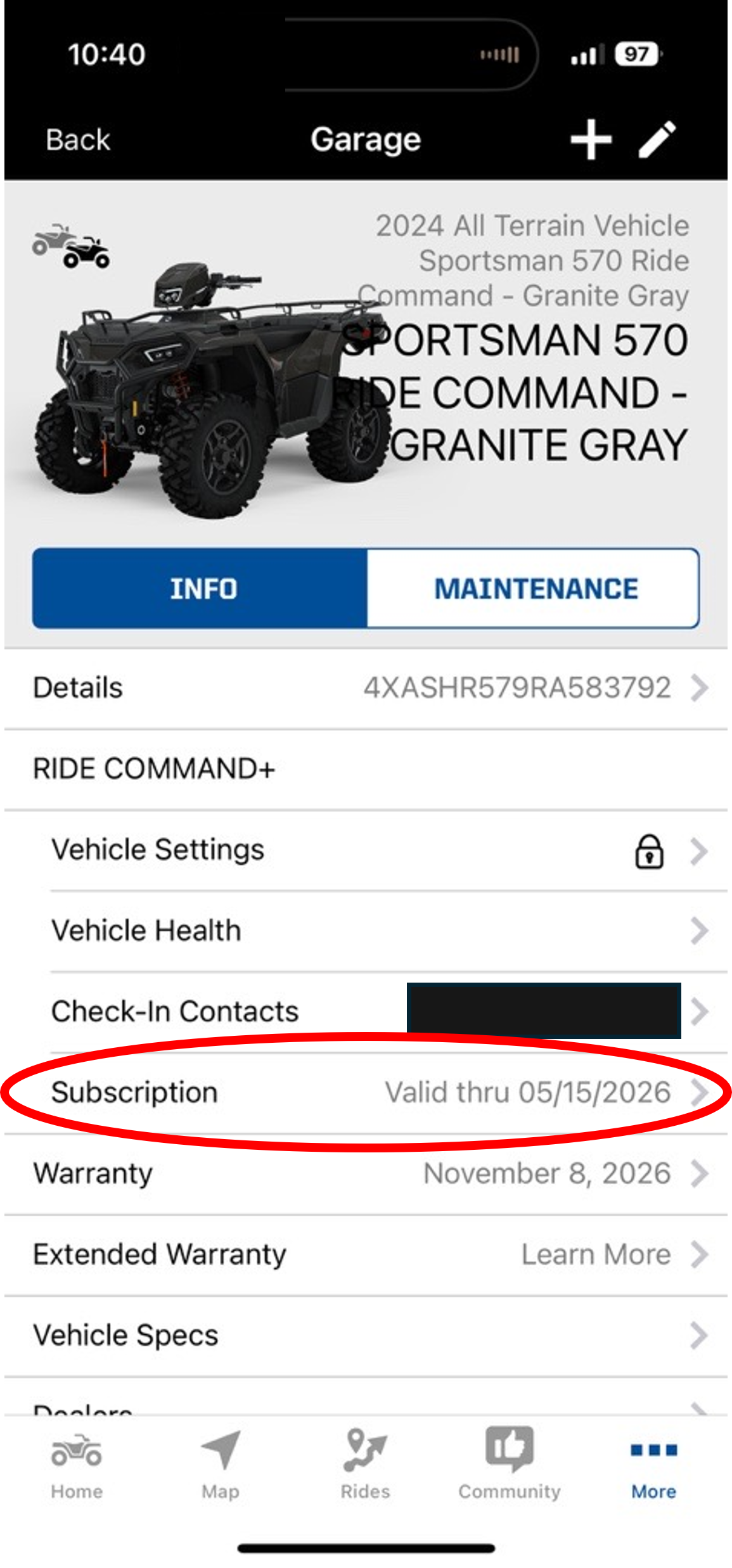
Task: Add a new vehicle with the plus icon
Action: click(x=591, y=140)
